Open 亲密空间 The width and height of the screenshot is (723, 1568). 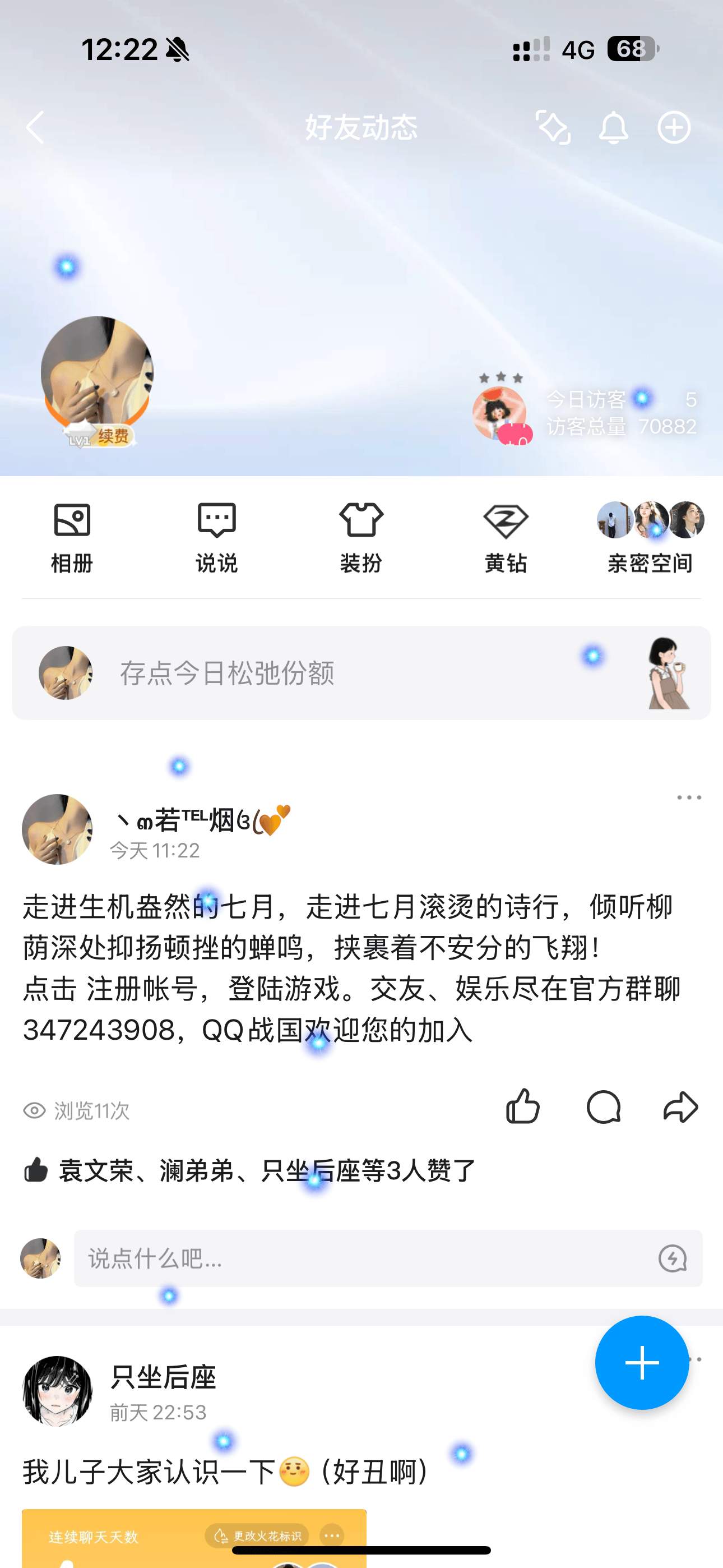point(650,537)
